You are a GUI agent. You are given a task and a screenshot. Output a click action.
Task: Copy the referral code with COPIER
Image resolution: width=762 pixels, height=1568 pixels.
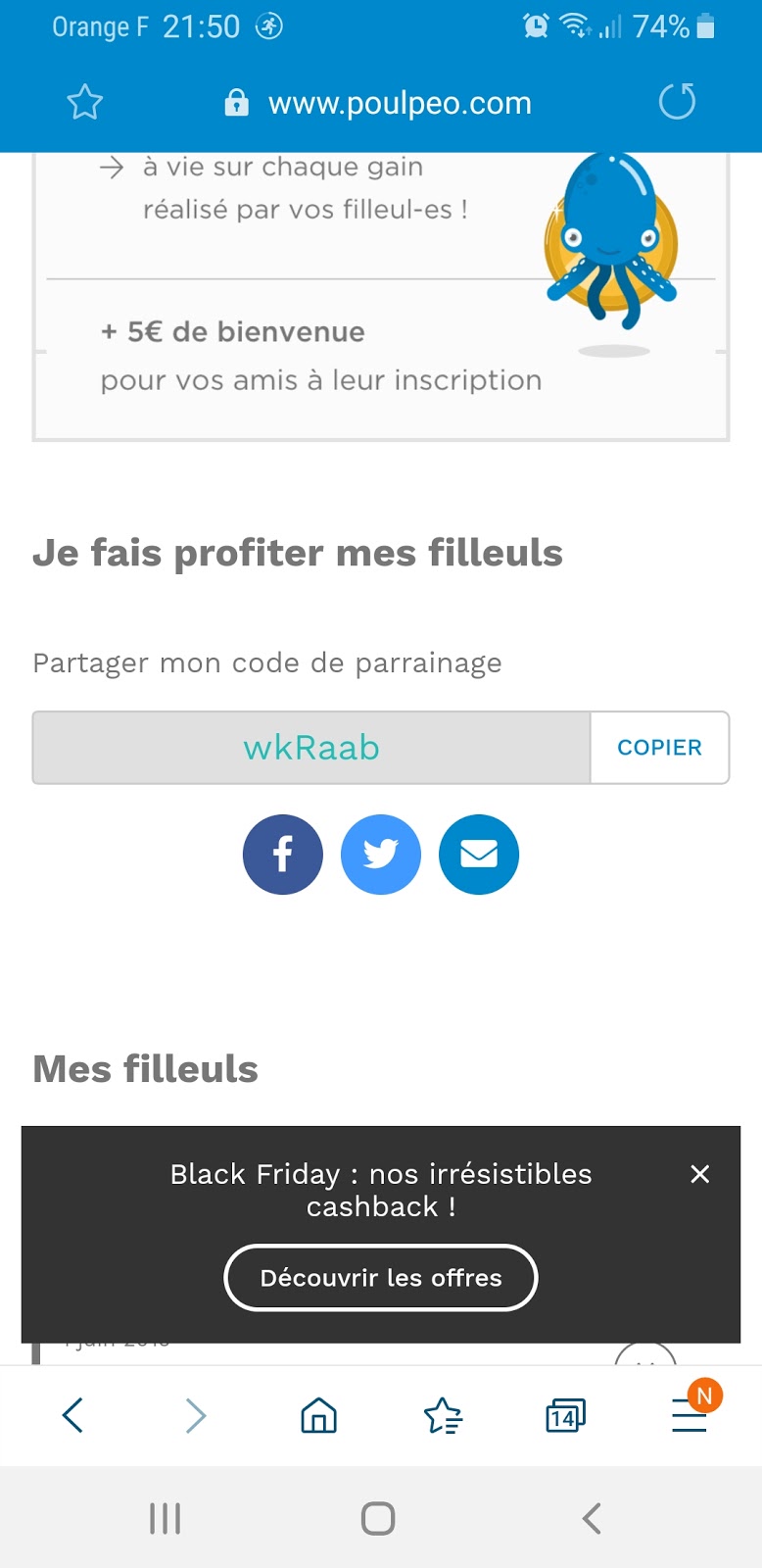pyautogui.click(x=659, y=748)
